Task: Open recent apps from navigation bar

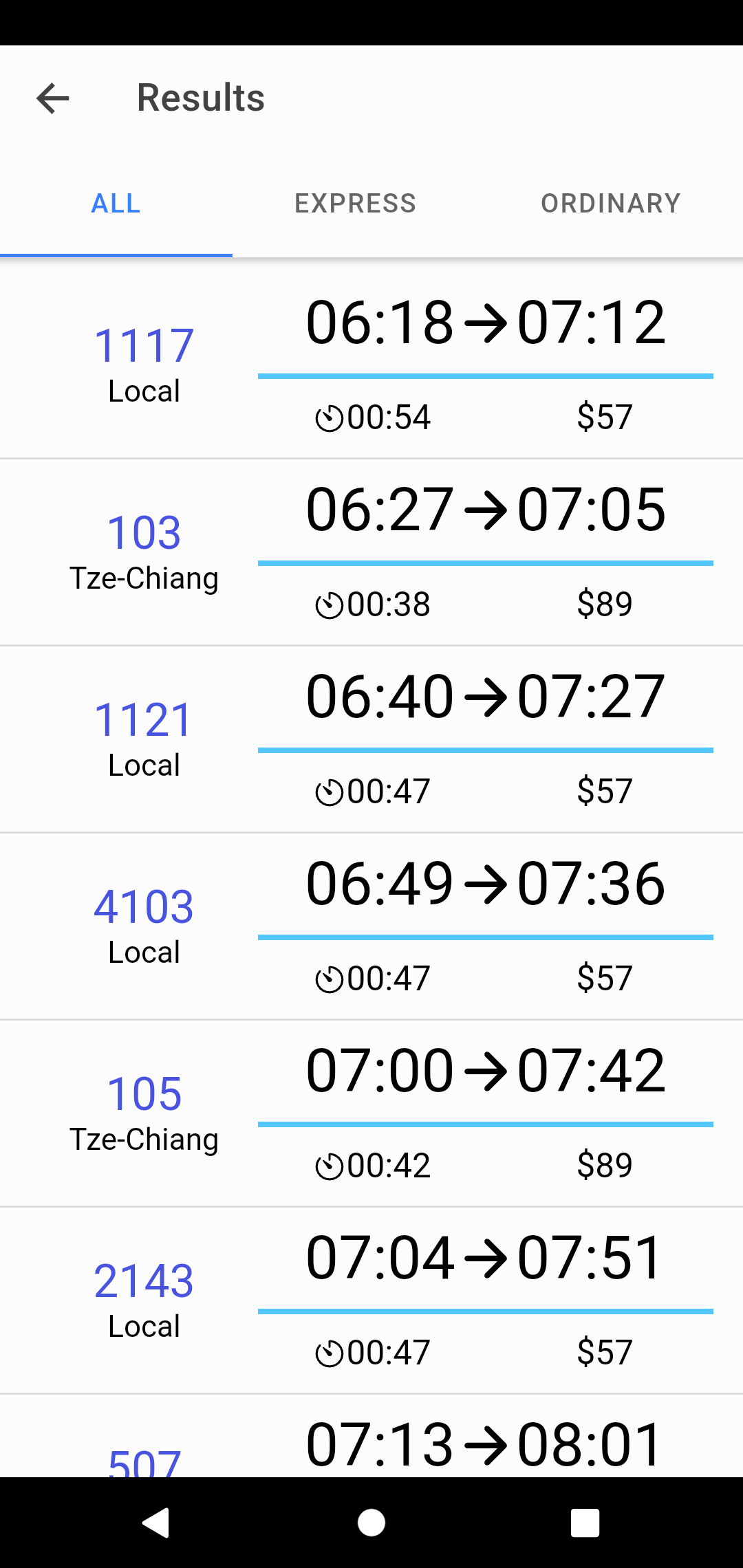Action: (585, 1523)
